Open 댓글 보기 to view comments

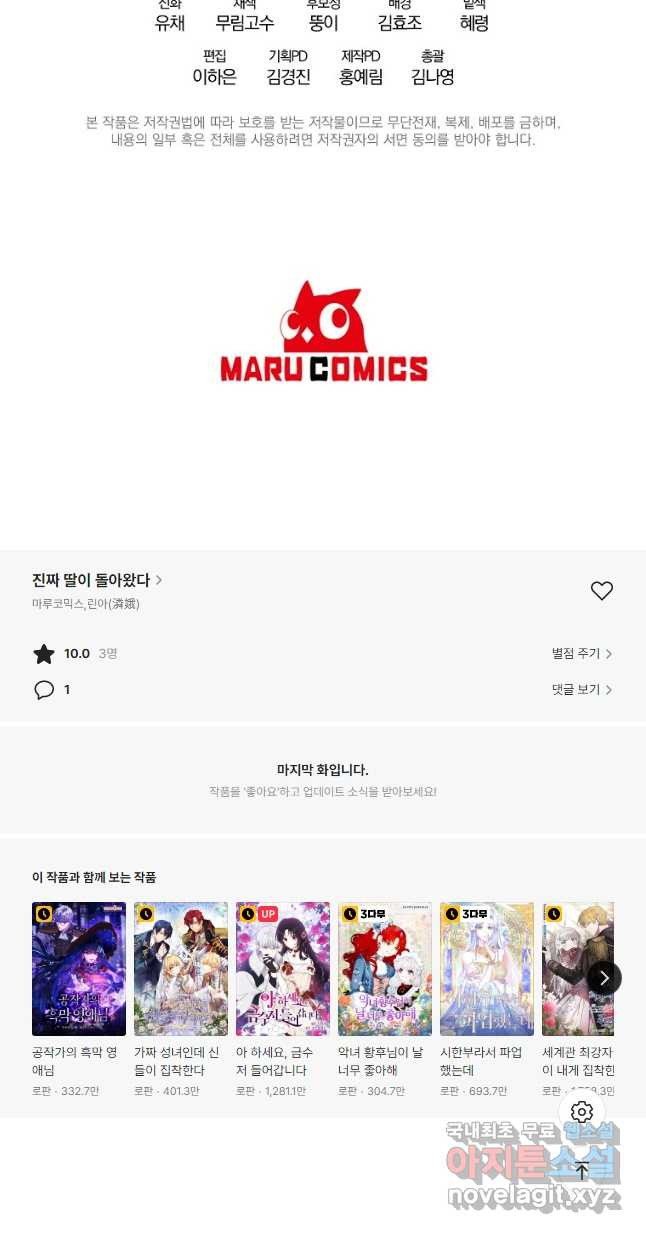[581, 690]
